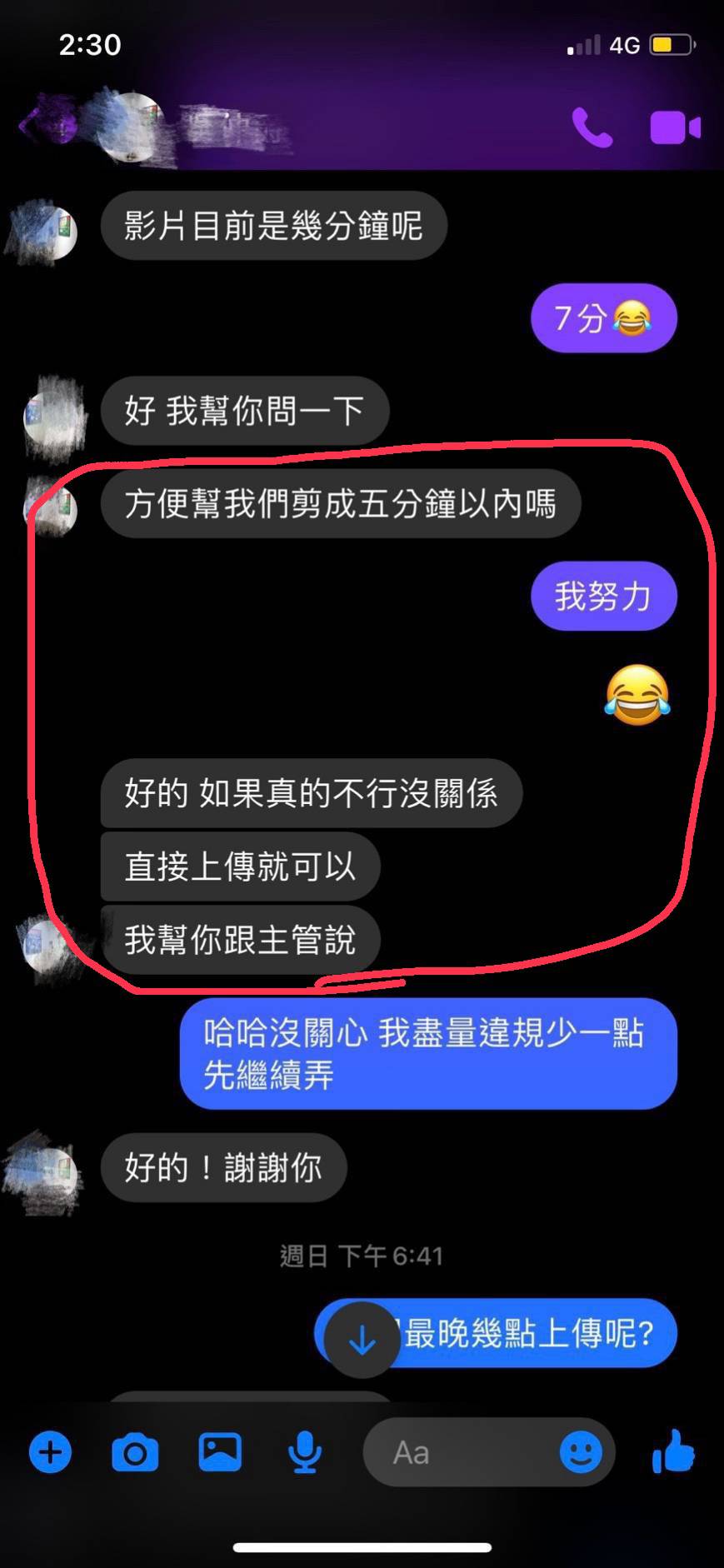Start a video call
The width and height of the screenshot is (724, 1568).
click(x=675, y=128)
